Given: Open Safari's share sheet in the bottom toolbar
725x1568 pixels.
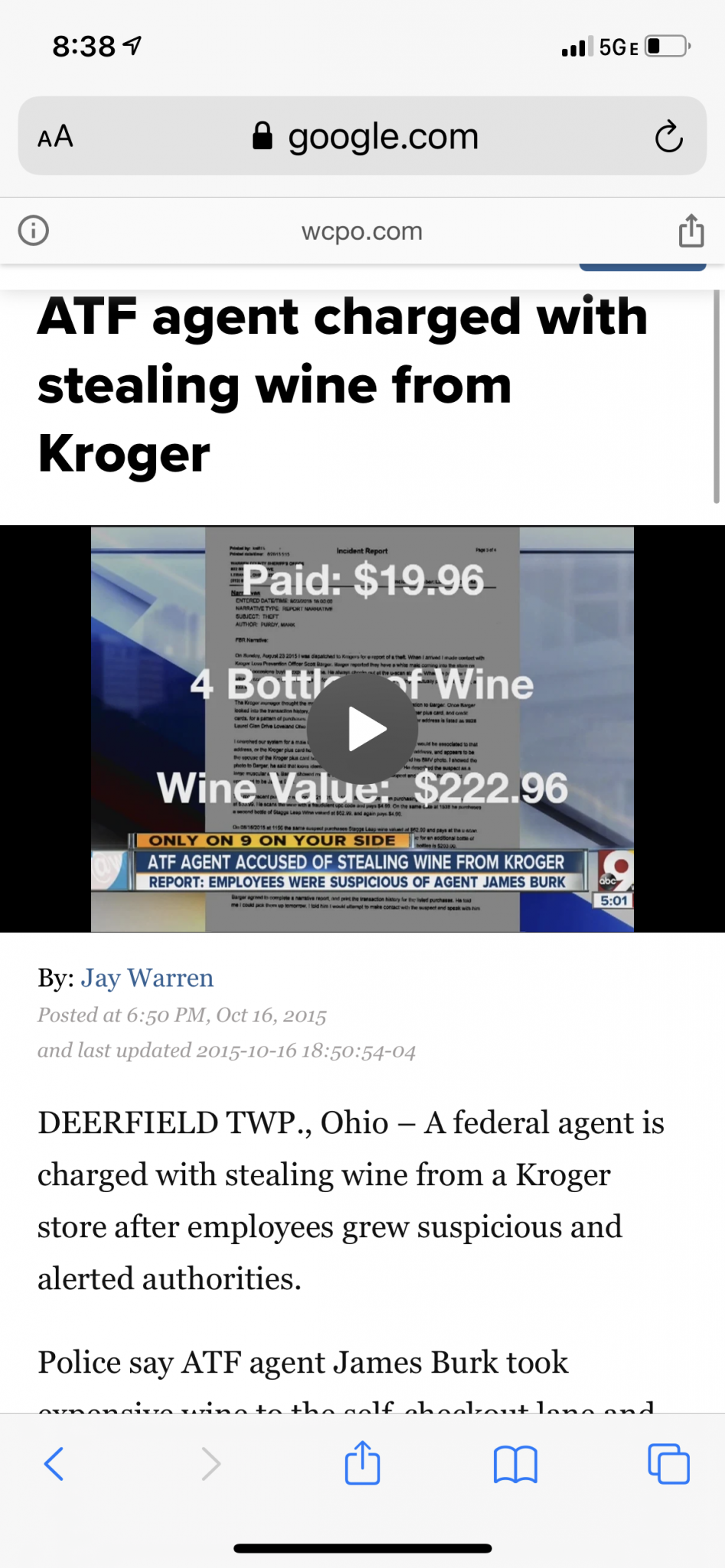Looking at the screenshot, I should [362, 1464].
